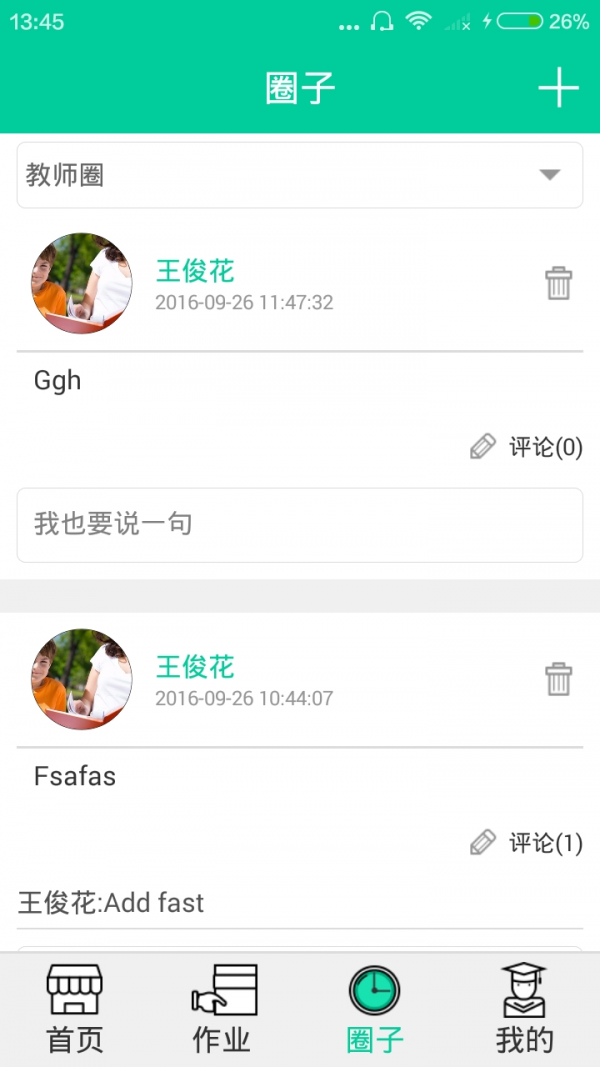This screenshot has height=1067, width=600.
Task: Select the 圈子 tab
Action: pos(375,1010)
